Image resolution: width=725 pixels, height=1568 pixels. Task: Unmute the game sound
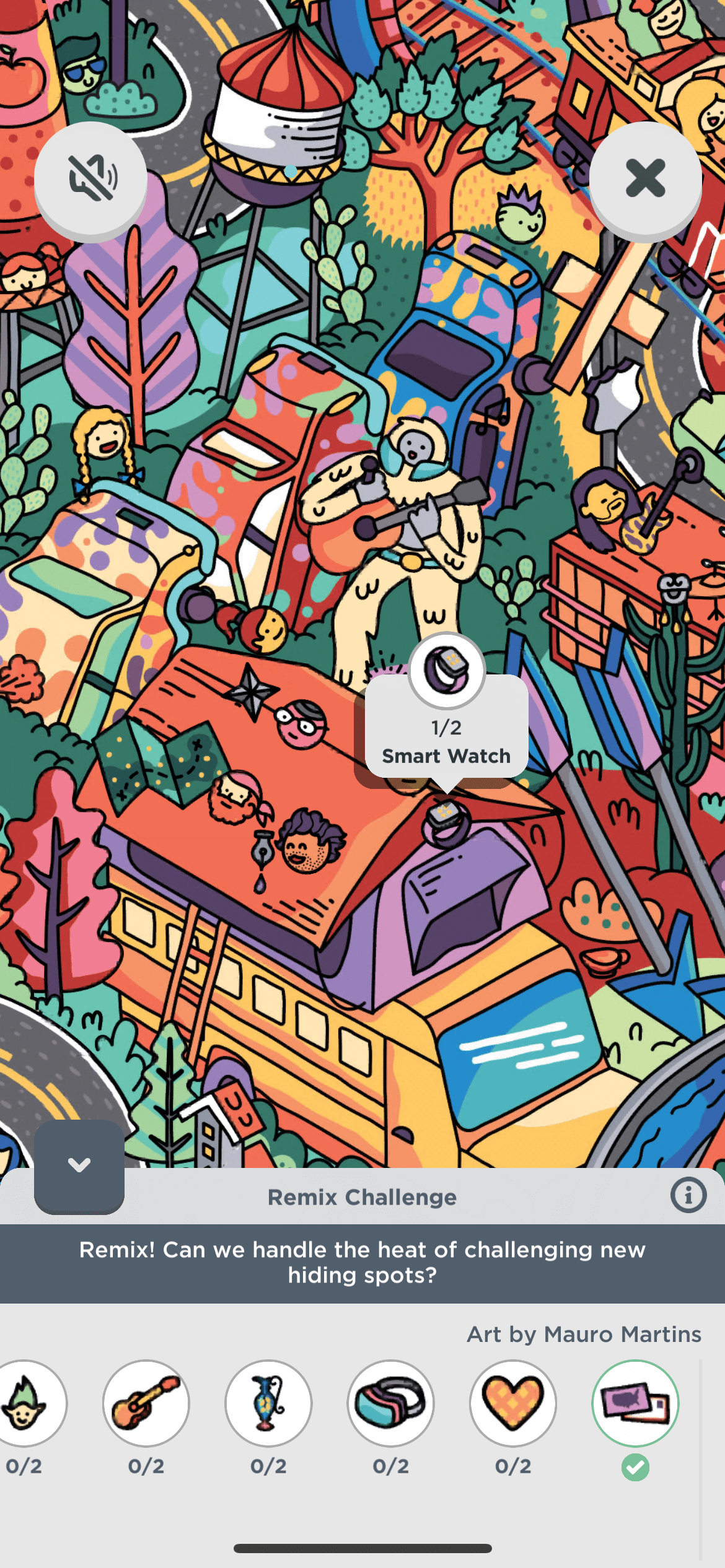[x=90, y=179]
